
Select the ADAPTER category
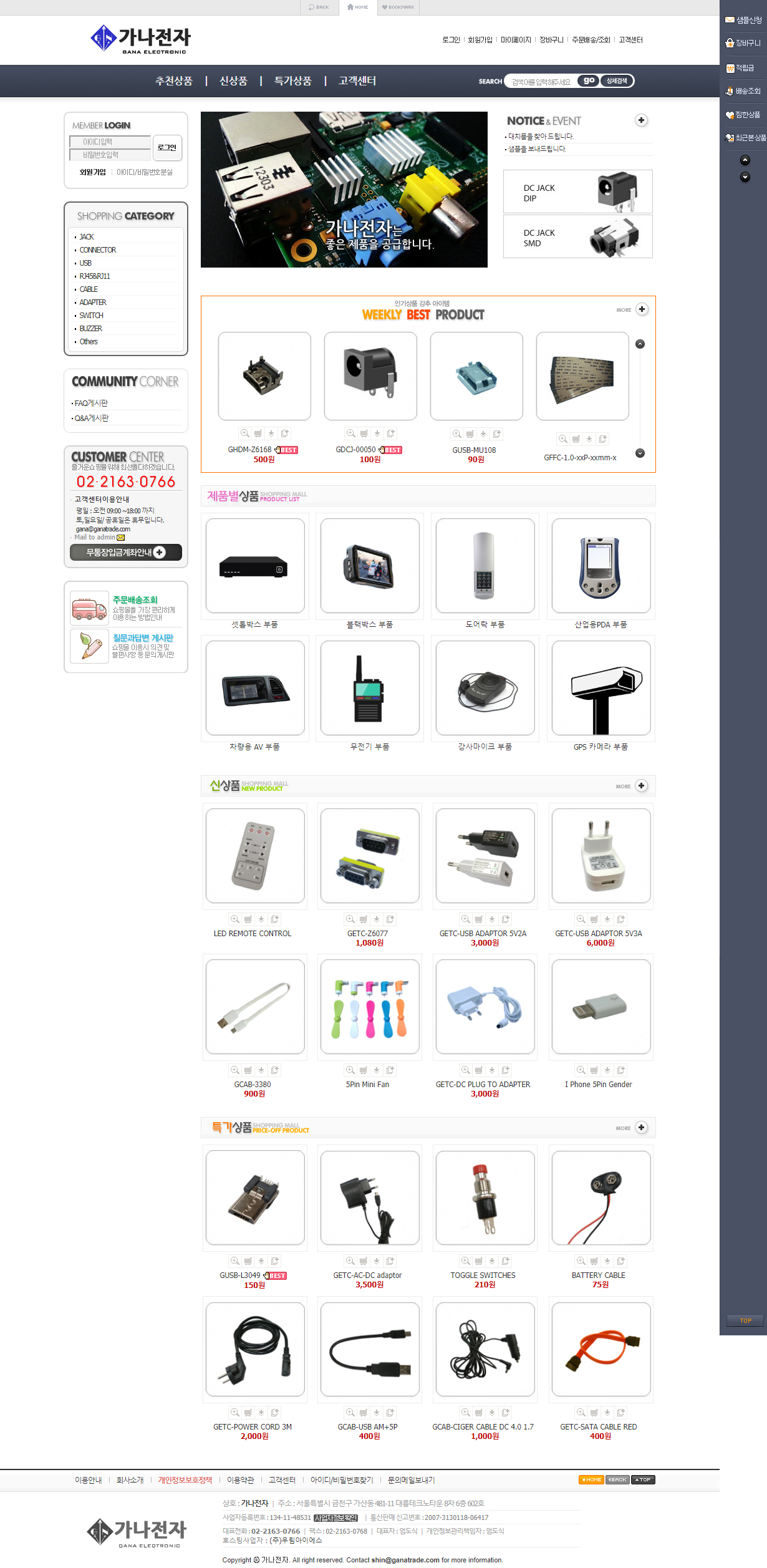tap(93, 302)
